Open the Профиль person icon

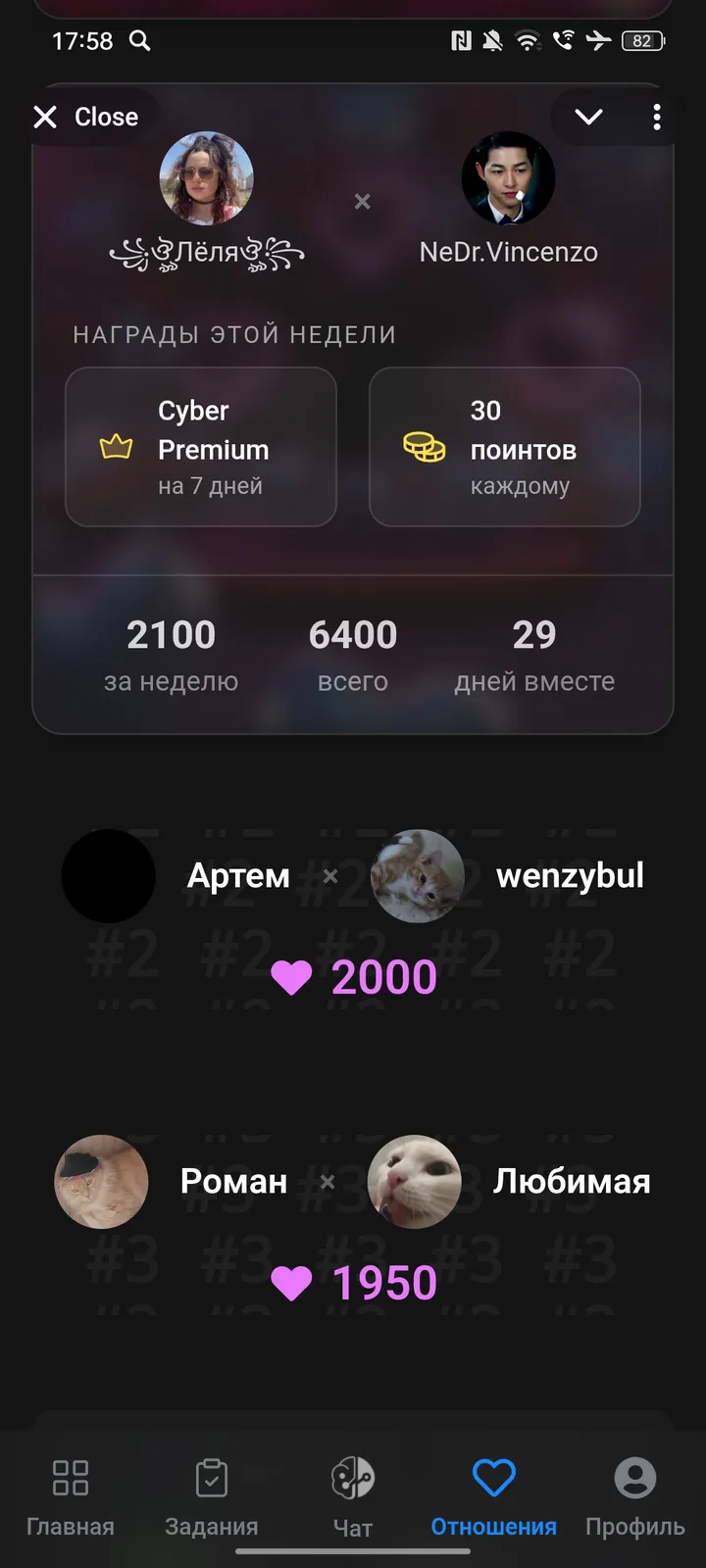[635, 1475]
